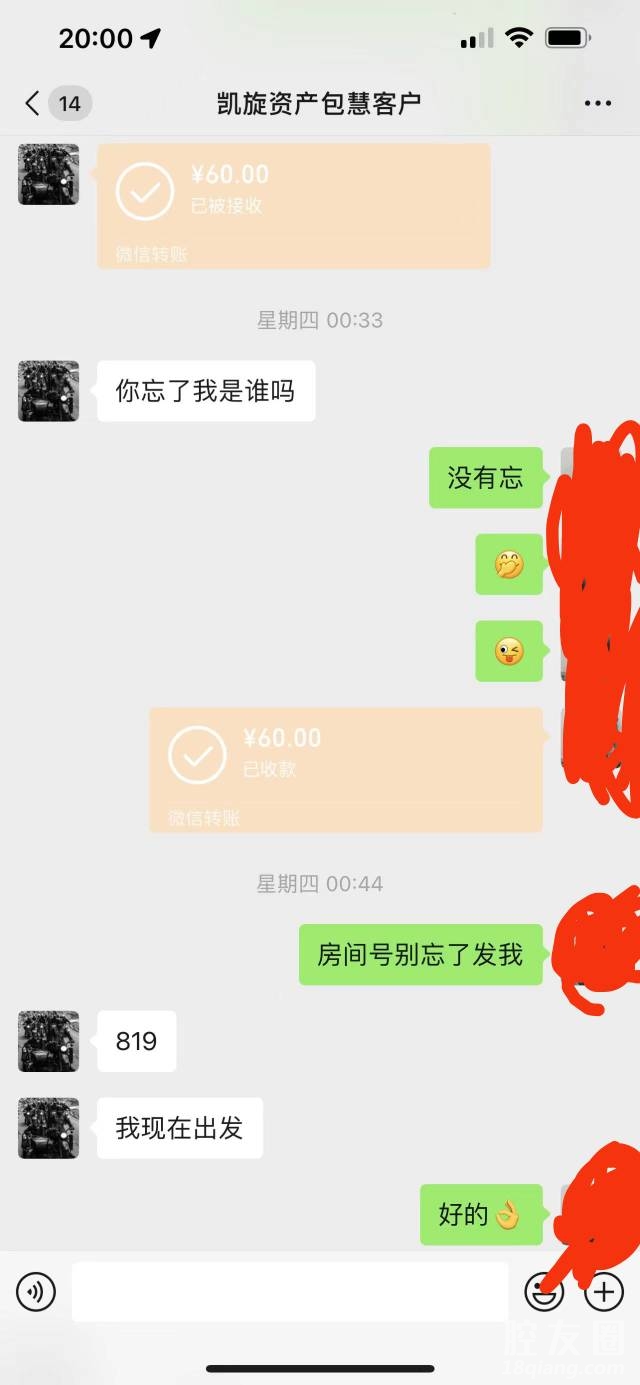The height and width of the screenshot is (1385, 640).
Task: Tap the avatar next to 819 message
Action: 48,1041
